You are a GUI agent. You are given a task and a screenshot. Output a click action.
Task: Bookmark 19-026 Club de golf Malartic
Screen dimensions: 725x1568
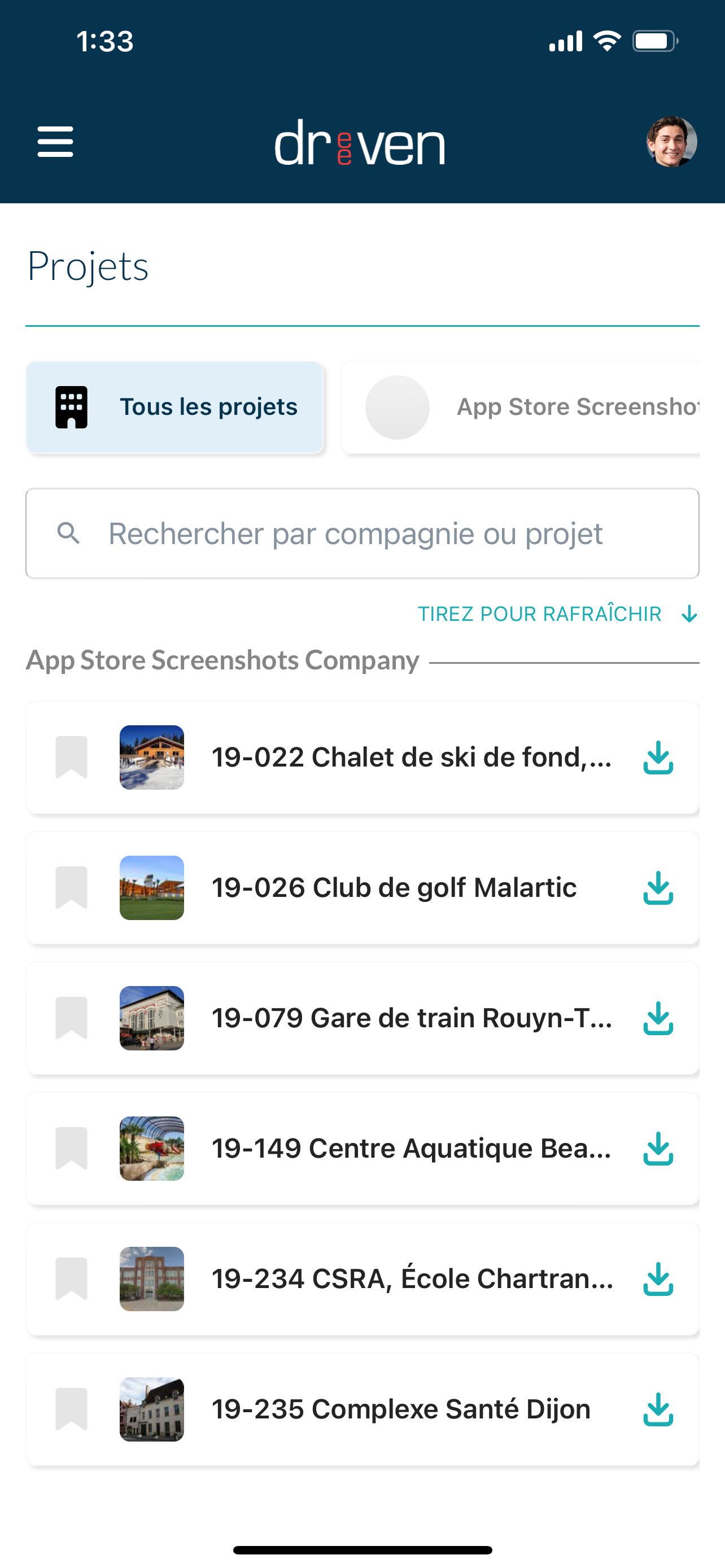click(x=71, y=887)
